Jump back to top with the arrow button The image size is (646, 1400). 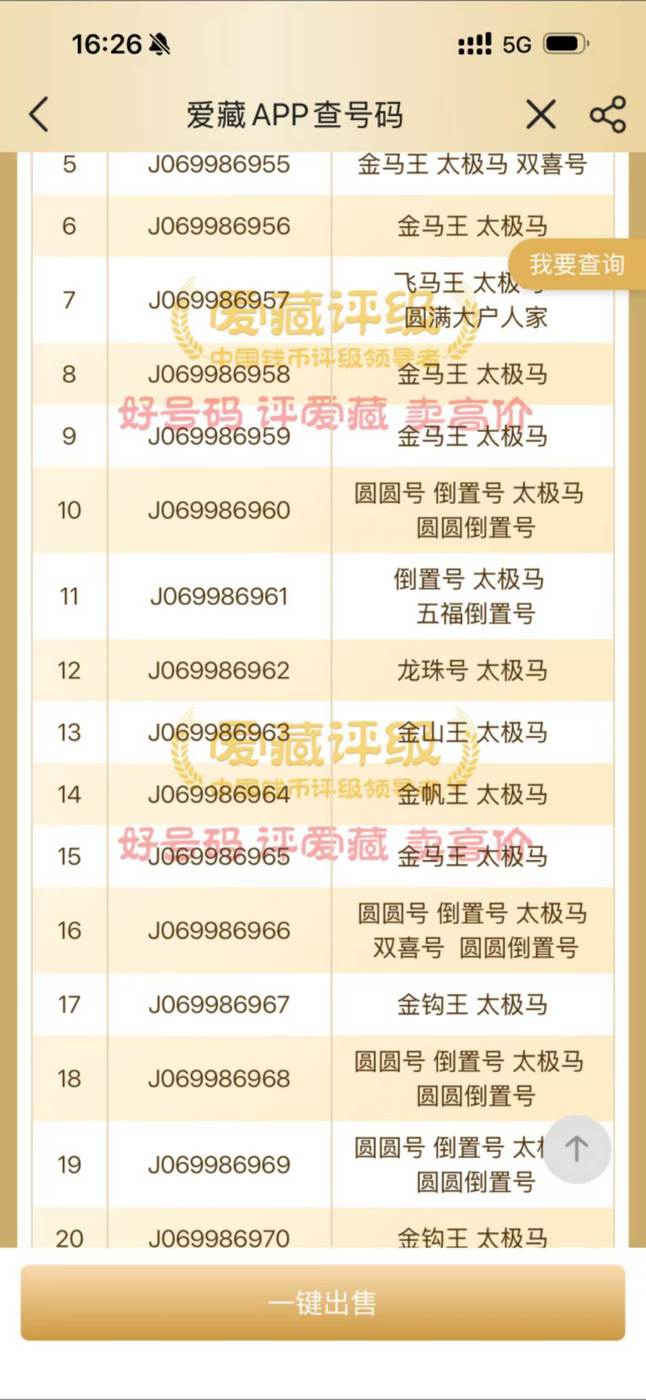click(577, 1149)
